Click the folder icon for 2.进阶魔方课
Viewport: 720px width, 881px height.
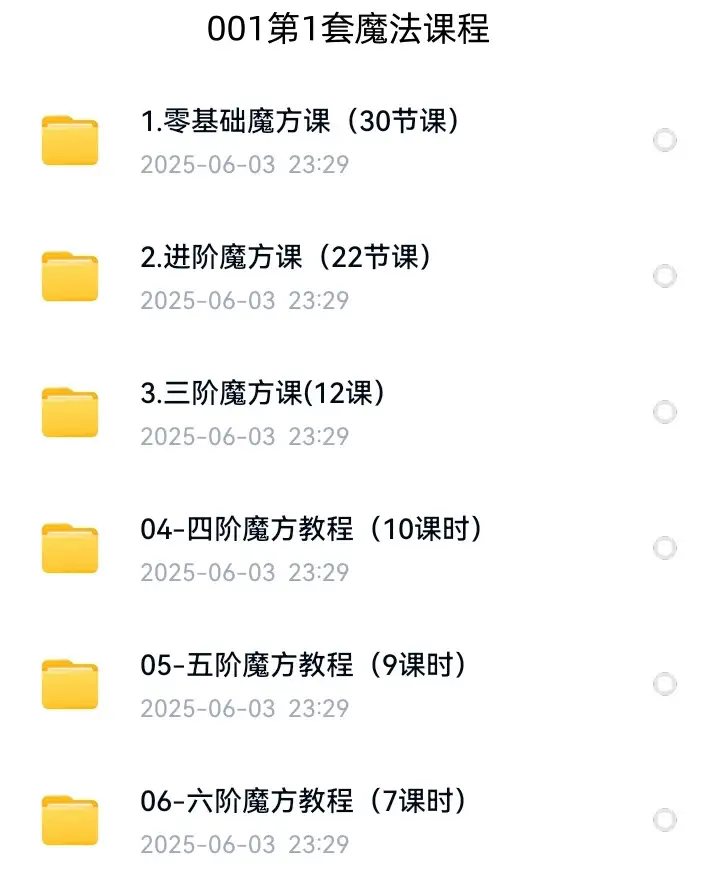tap(71, 277)
